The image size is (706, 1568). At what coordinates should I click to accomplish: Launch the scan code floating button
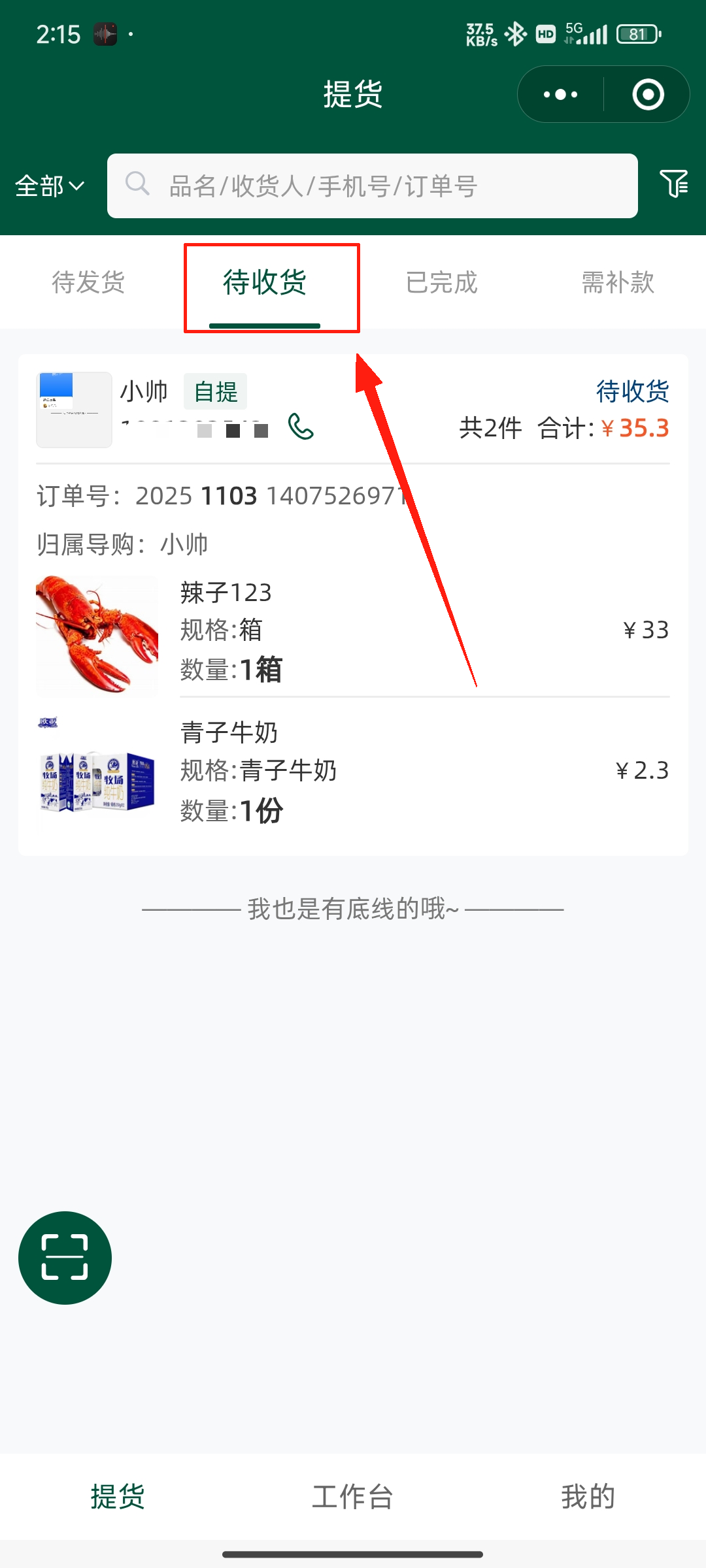65,1258
